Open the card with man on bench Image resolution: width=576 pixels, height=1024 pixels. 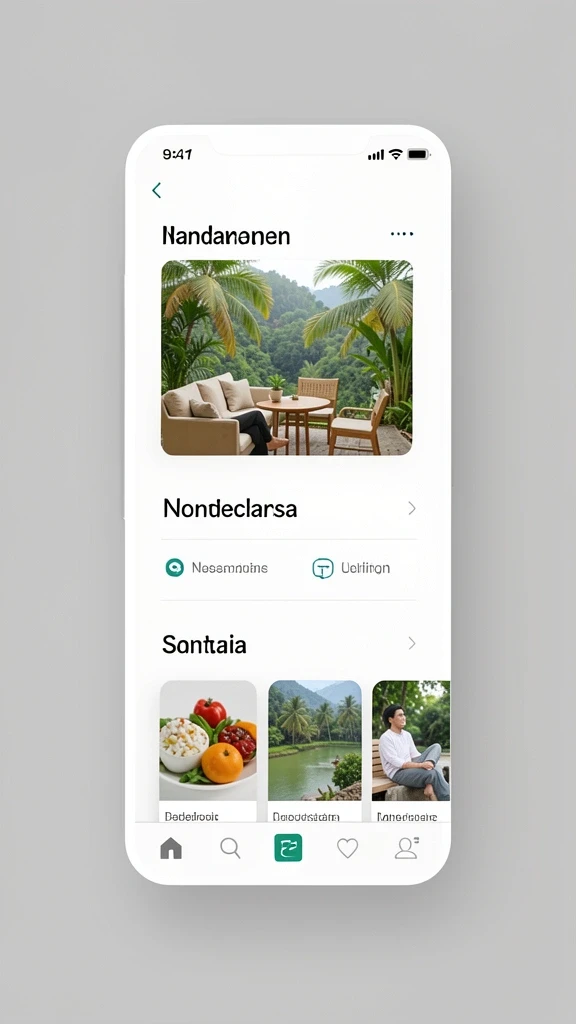point(411,751)
